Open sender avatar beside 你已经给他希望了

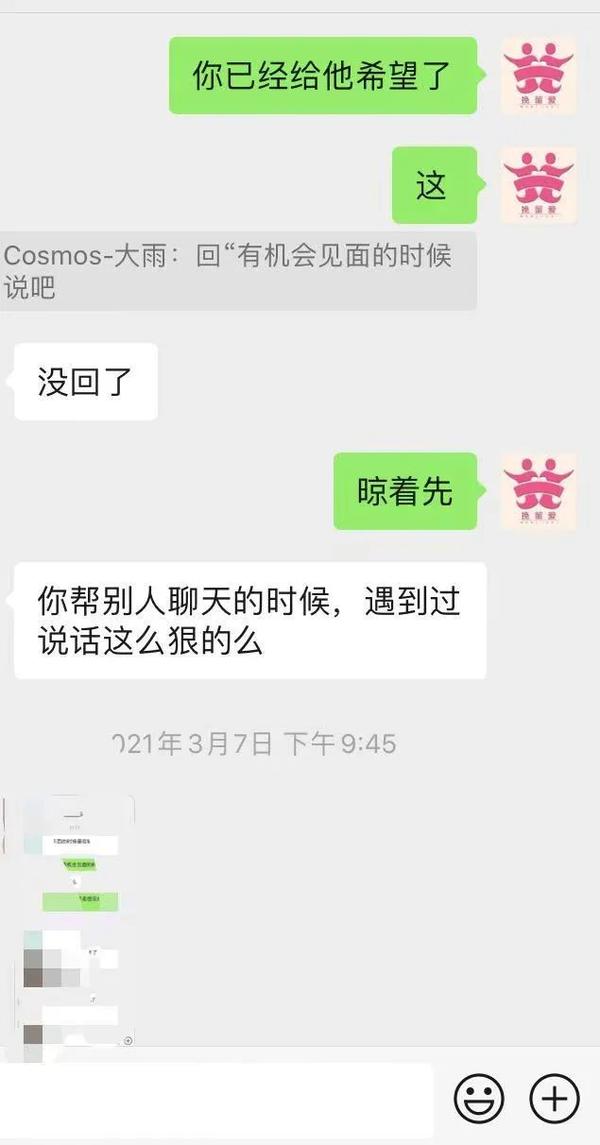coord(538,76)
